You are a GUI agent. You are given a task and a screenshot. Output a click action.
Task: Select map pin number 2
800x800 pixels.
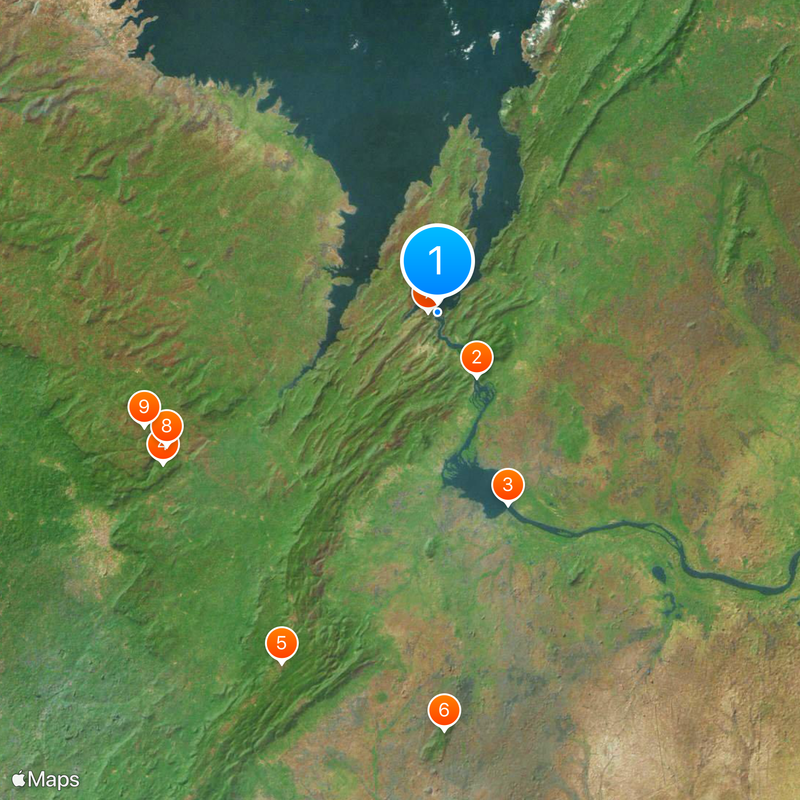coord(476,357)
